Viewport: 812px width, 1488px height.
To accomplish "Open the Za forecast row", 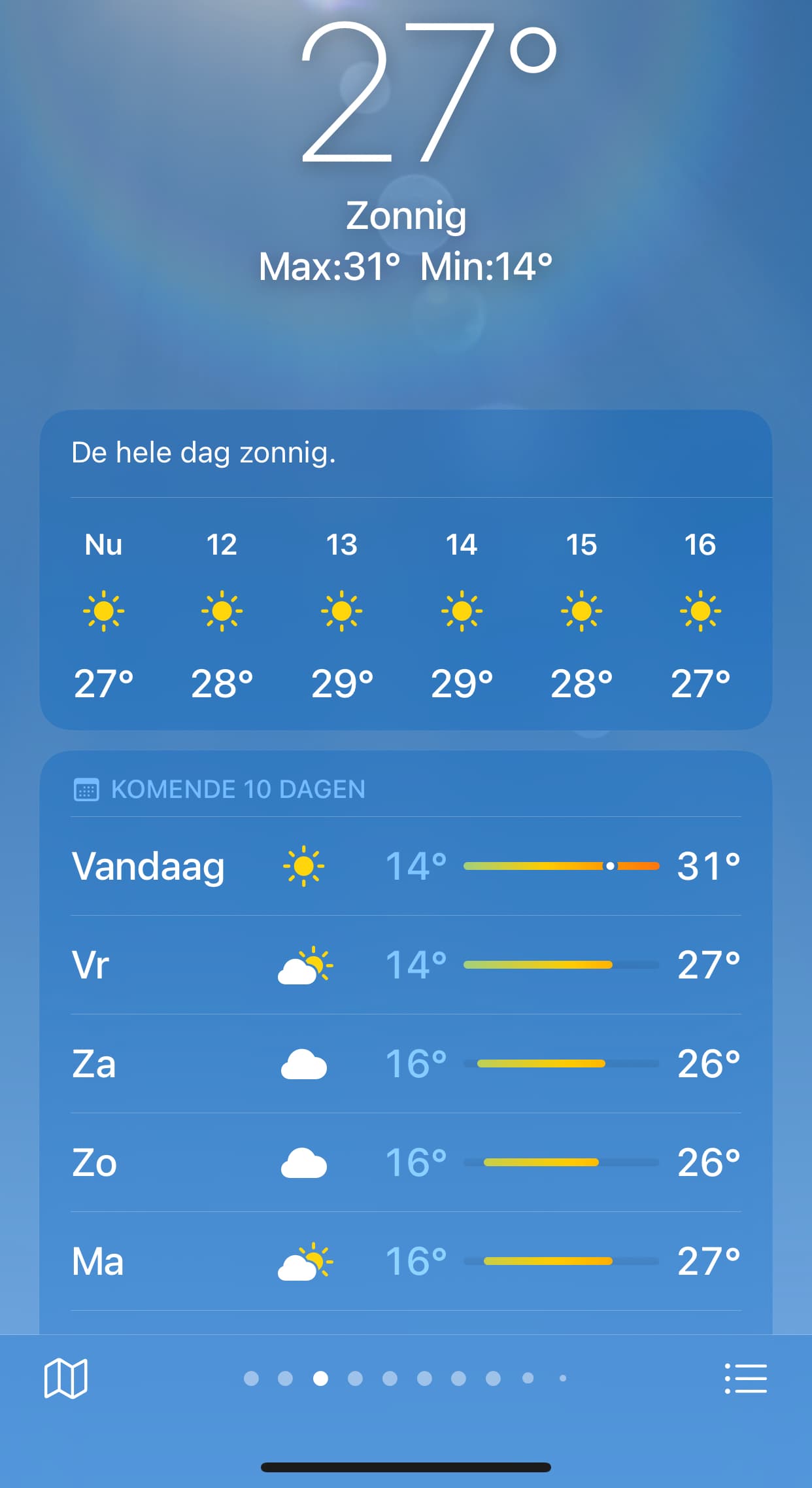I will coord(406,1064).
